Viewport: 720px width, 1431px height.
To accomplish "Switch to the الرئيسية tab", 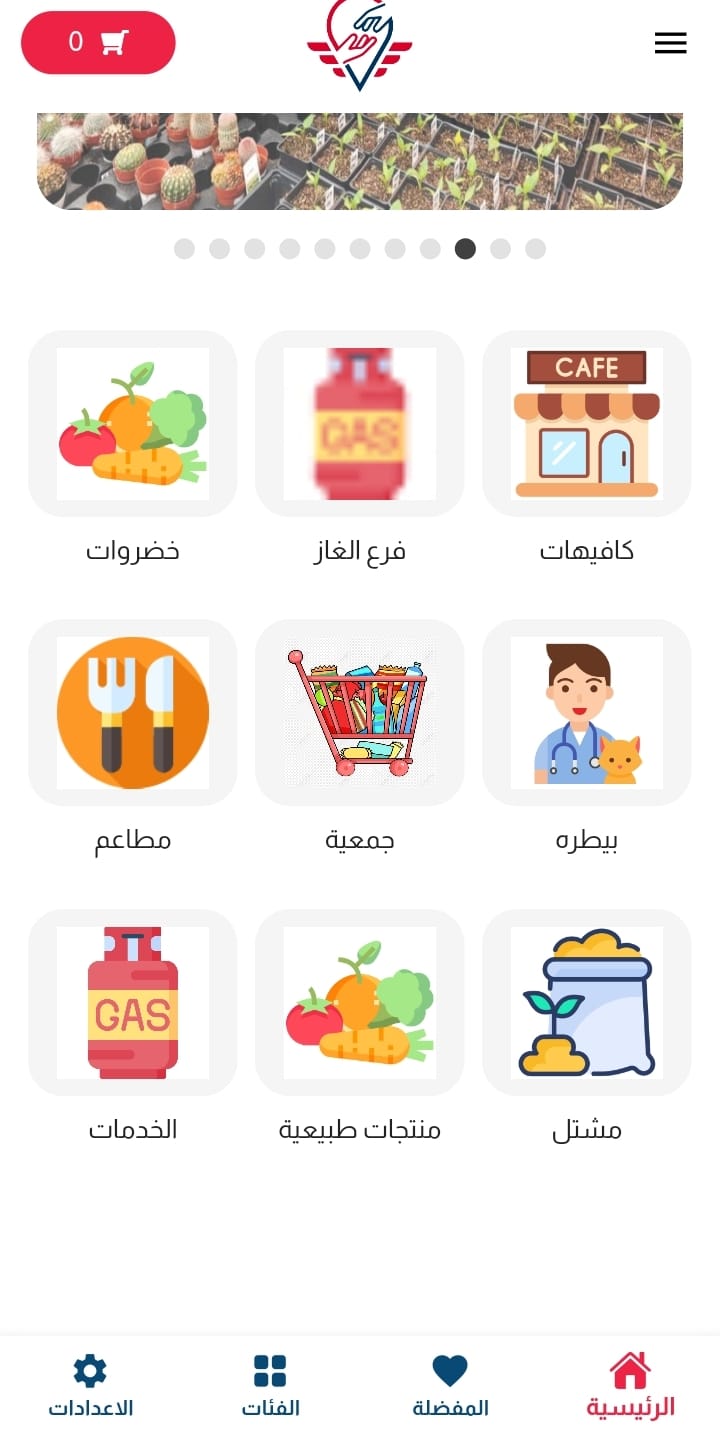I will [x=630, y=1385].
